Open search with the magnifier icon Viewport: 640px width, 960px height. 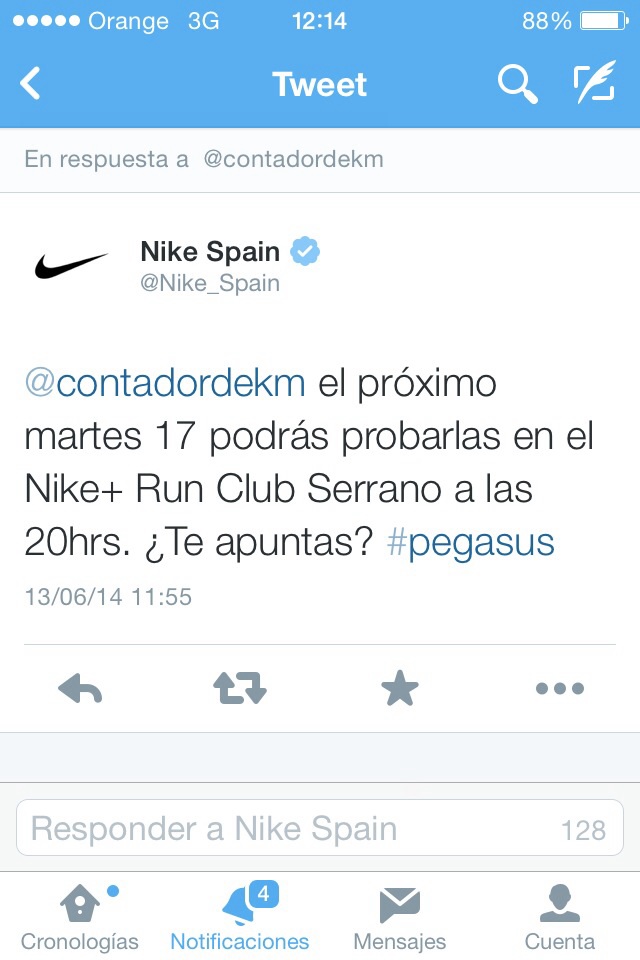(x=517, y=85)
